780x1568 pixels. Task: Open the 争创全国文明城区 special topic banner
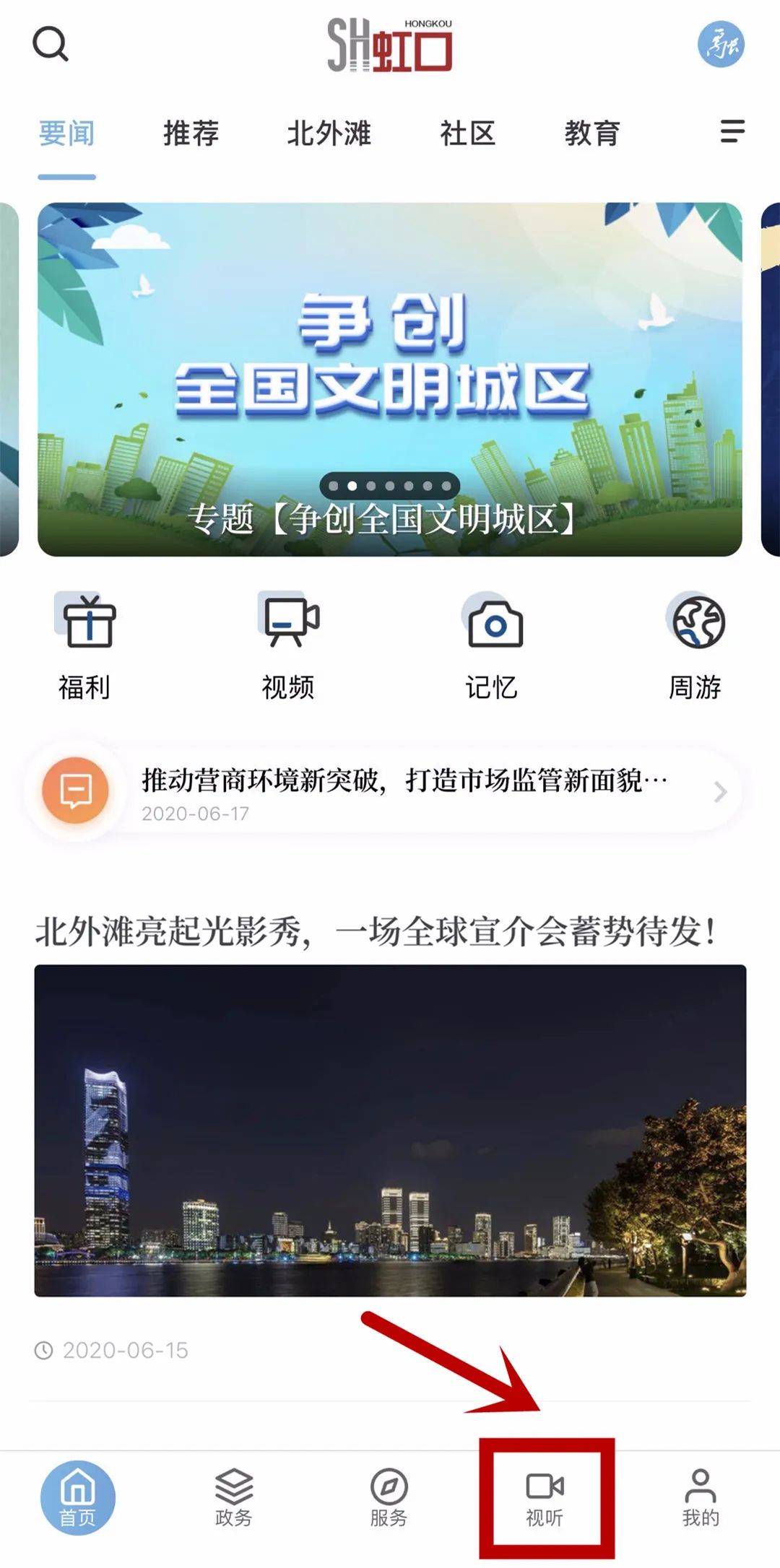pyautogui.click(x=390, y=375)
